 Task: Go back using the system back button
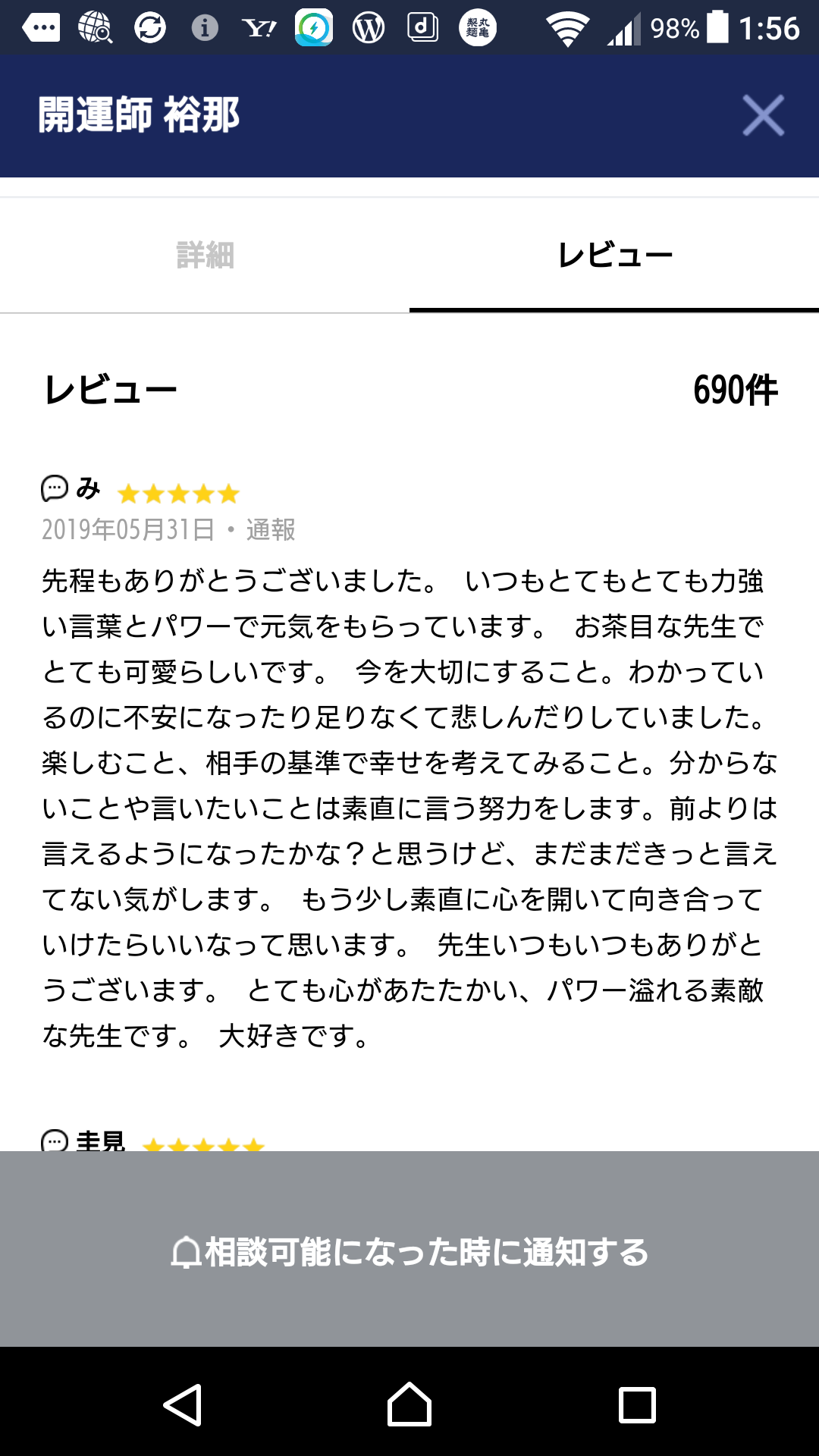point(183,1404)
